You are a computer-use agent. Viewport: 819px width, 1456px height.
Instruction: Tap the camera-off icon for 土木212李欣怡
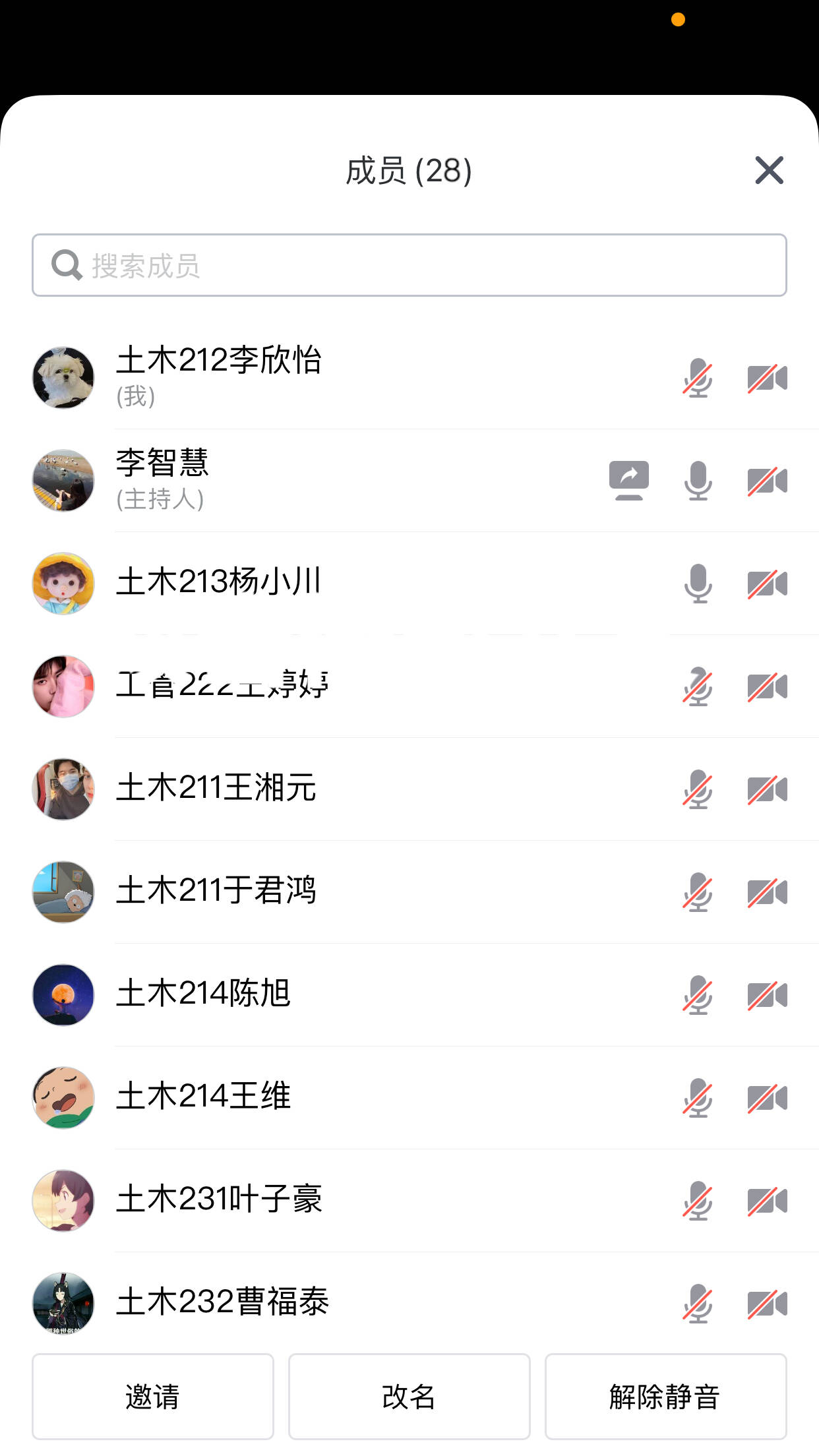(x=767, y=378)
